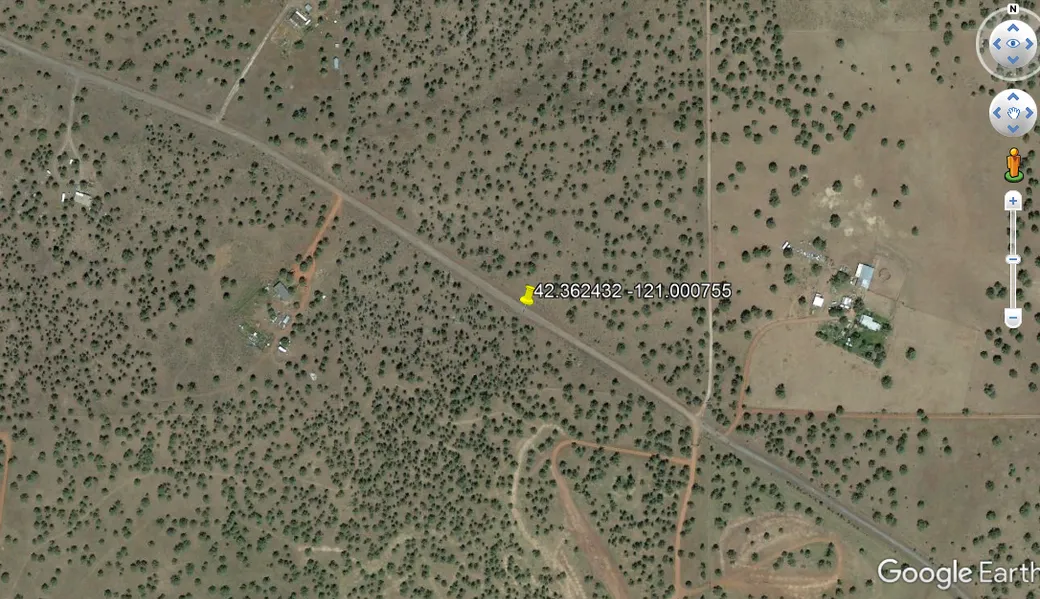Tilt view up with the eye joystick's up arrow
1040x599 pixels.
[x=1013, y=28]
